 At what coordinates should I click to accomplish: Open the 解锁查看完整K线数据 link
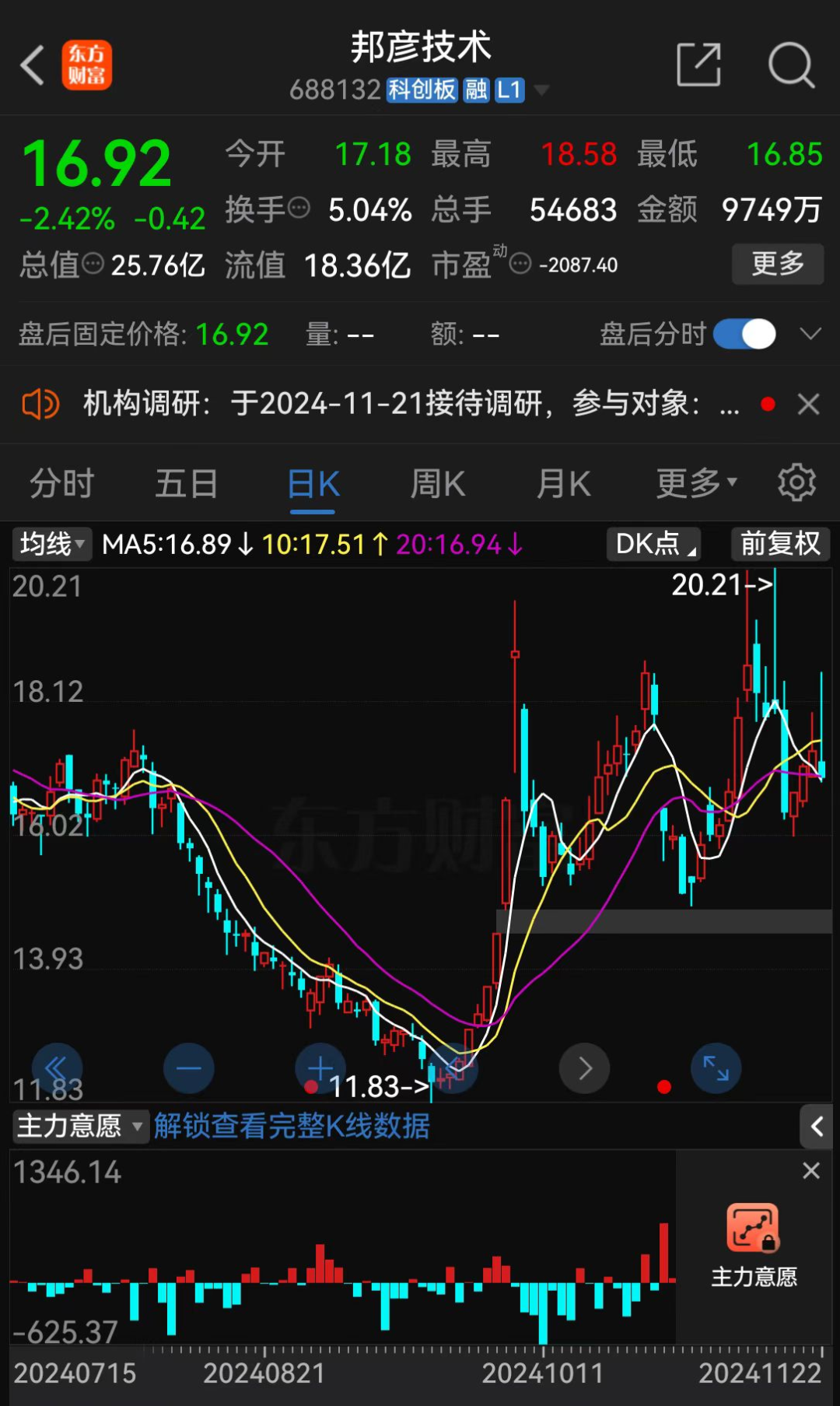pyautogui.click(x=293, y=1126)
